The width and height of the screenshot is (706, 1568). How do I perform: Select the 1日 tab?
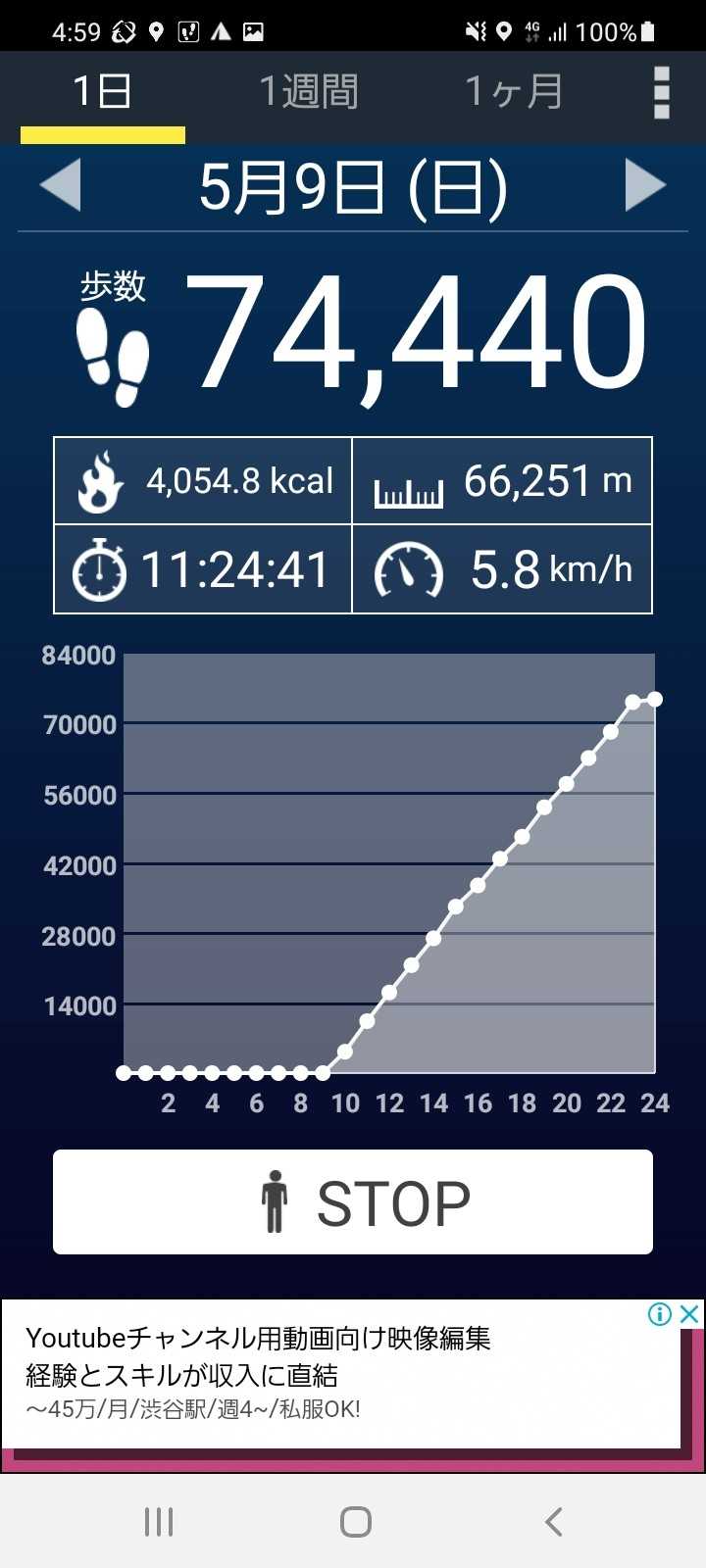[102, 92]
